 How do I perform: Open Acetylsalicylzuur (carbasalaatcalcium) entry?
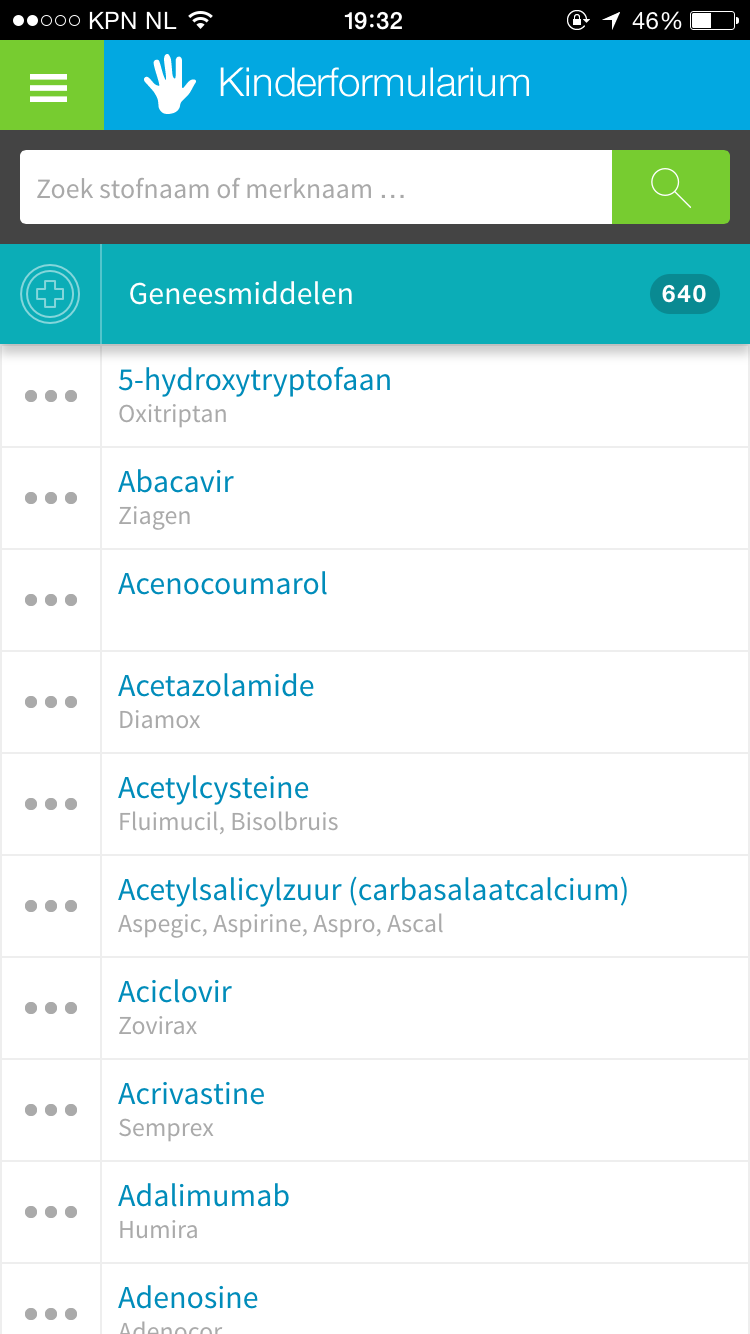click(425, 906)
